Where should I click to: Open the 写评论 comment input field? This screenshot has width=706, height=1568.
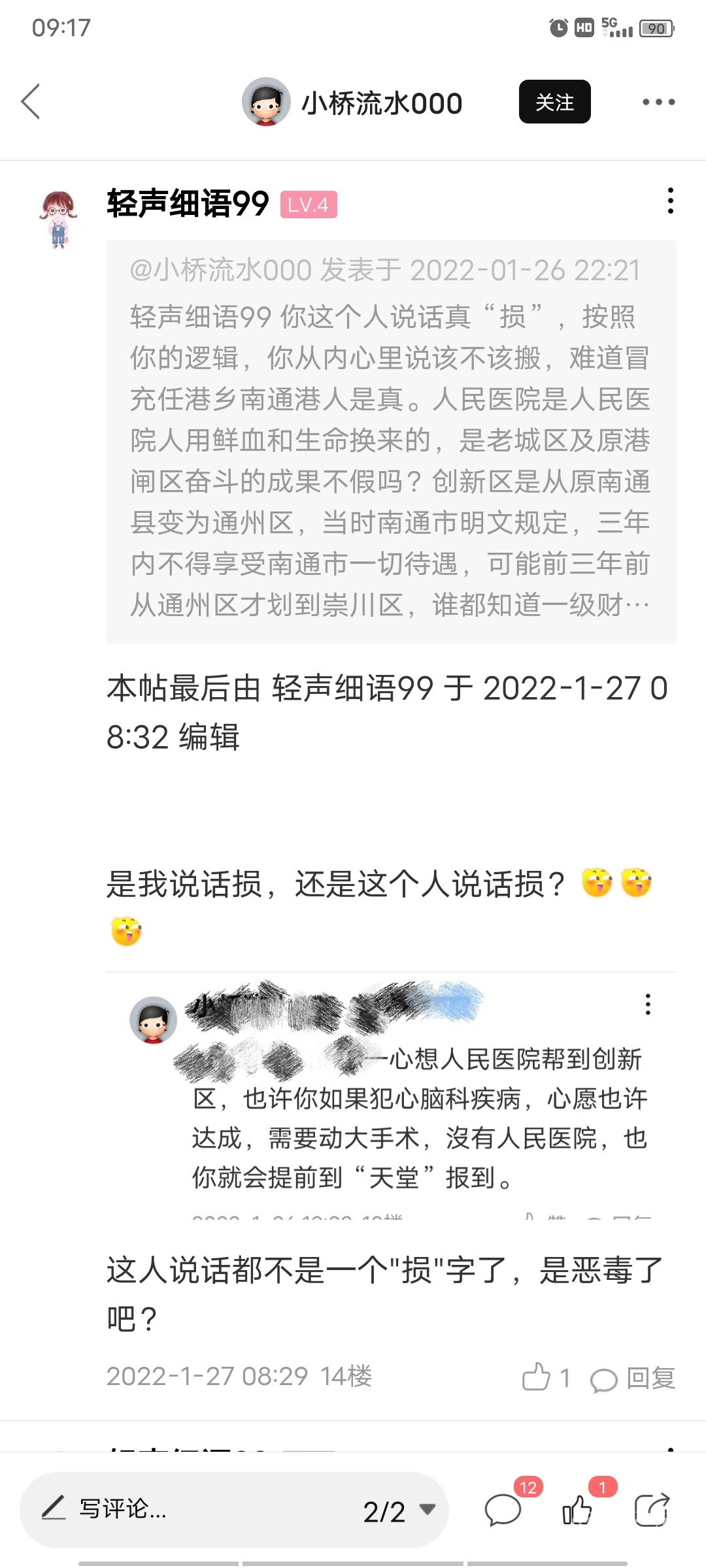(196, 1509)
